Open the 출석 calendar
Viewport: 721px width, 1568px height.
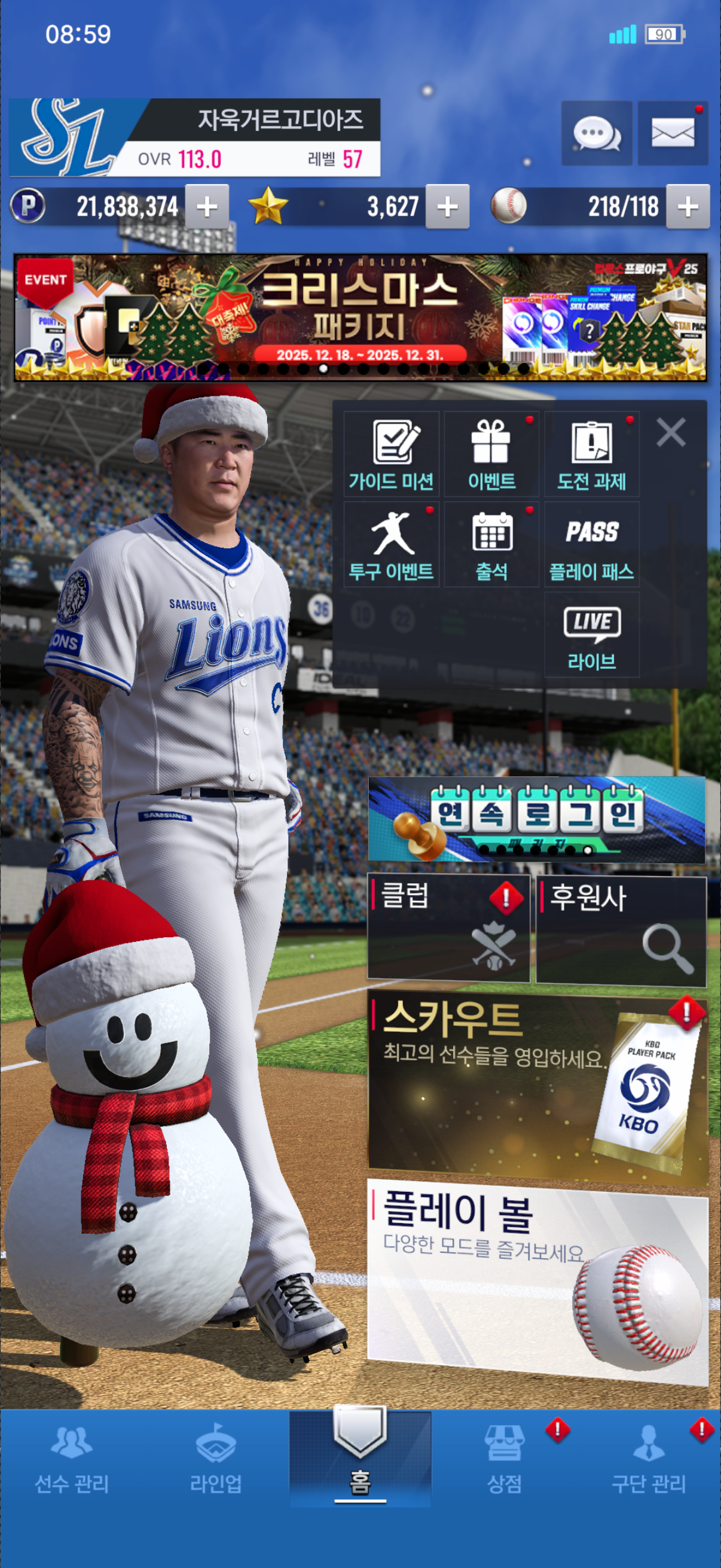point(491,544)
